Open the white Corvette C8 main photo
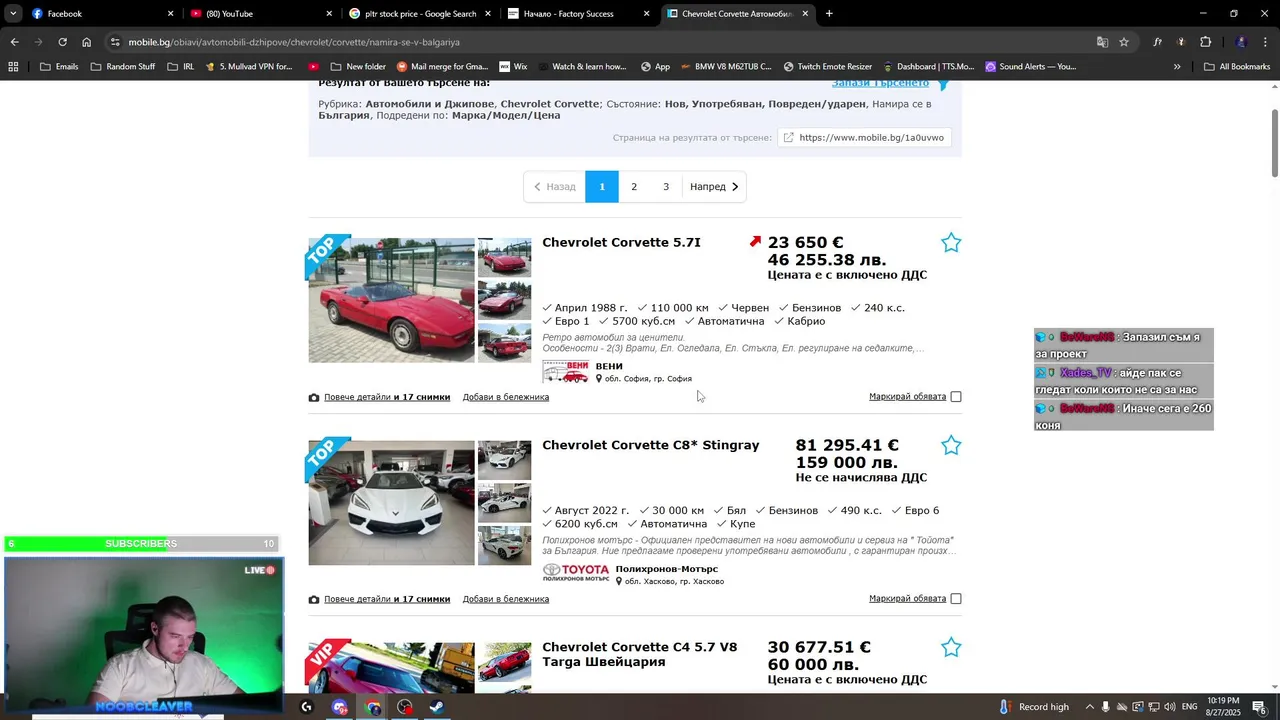Screen dimensions: 1280x720 [391, 503]
